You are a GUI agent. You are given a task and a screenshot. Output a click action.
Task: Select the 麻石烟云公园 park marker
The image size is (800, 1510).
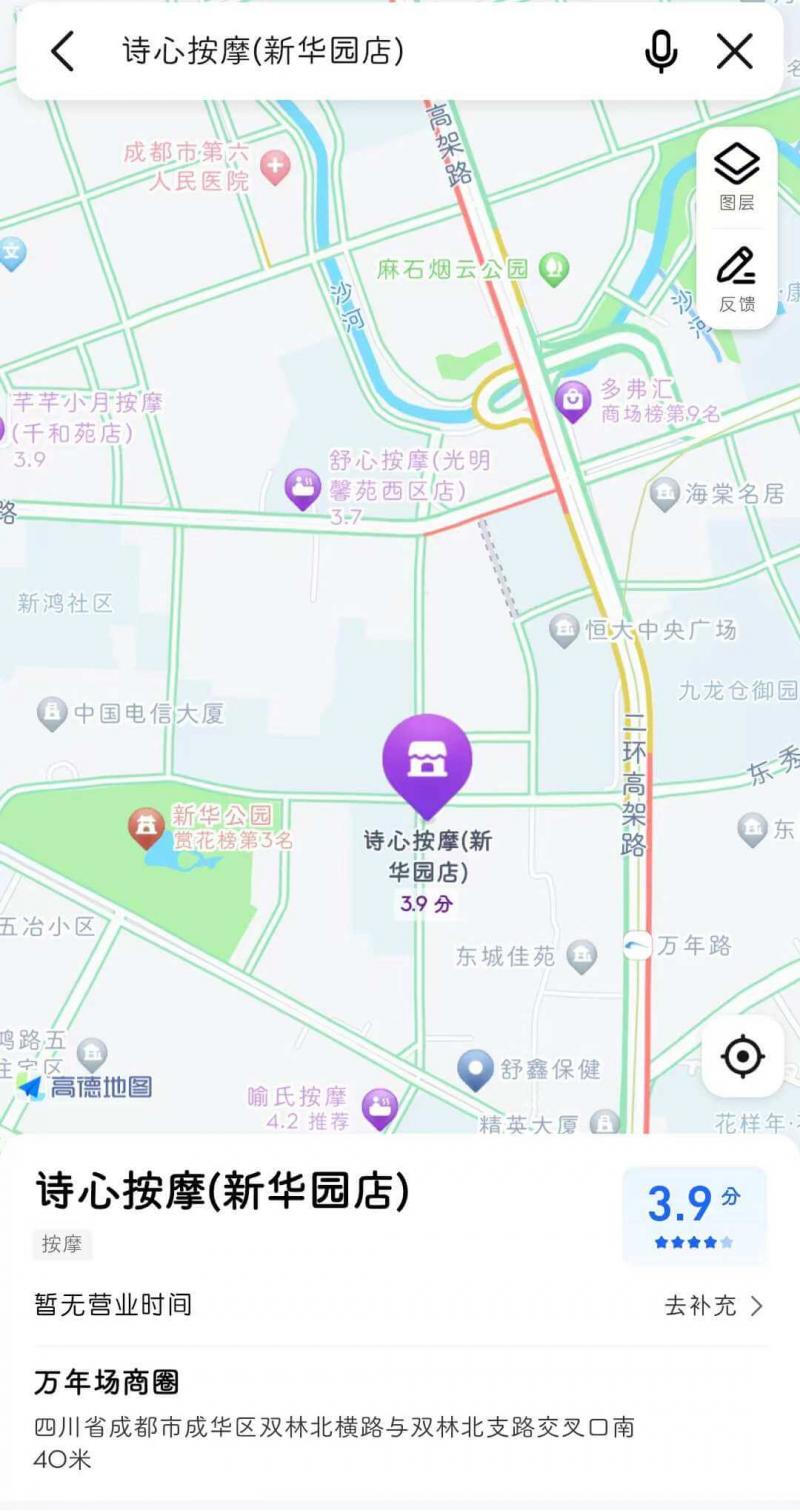pyautogui.click(x=553, y=267)
